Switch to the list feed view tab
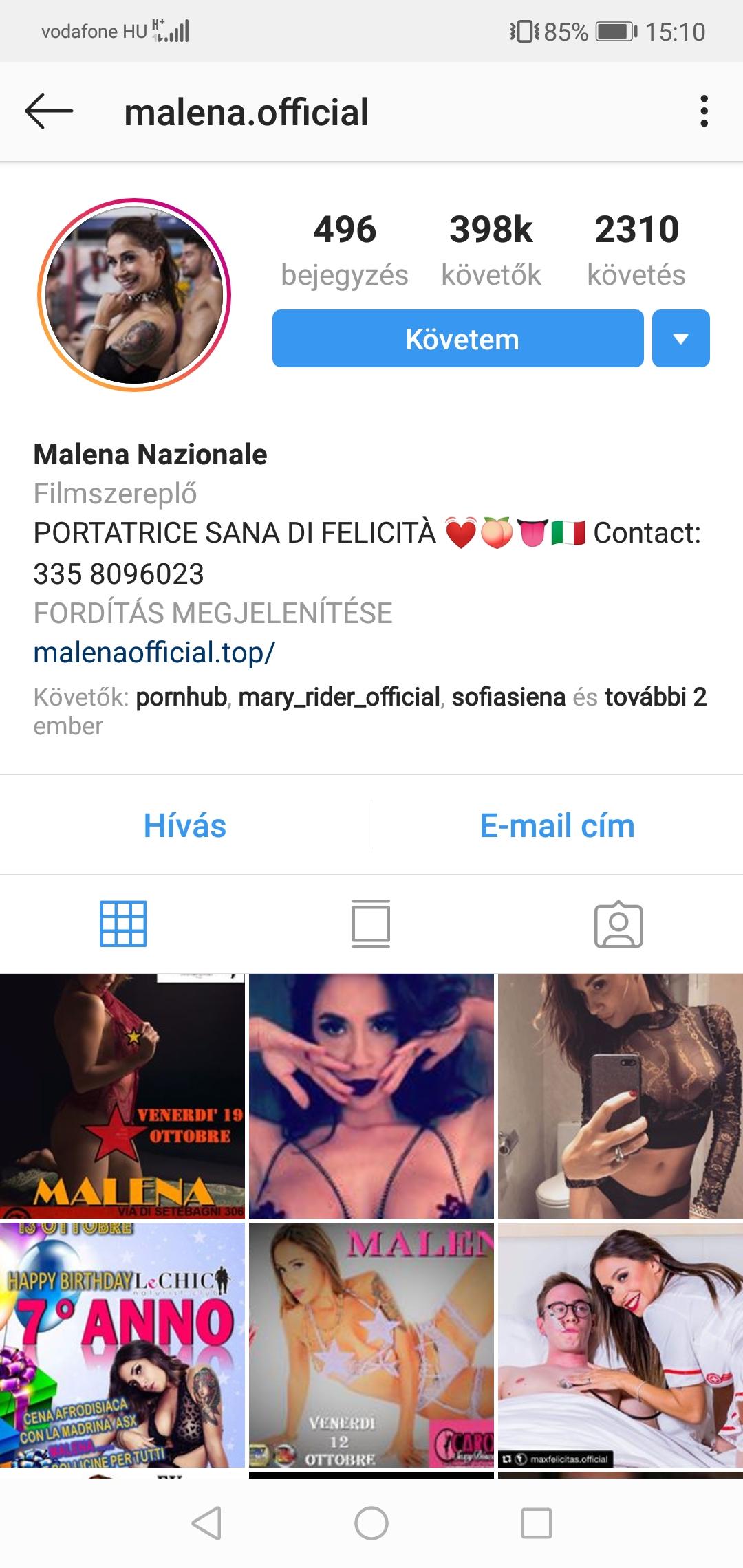 371,924
